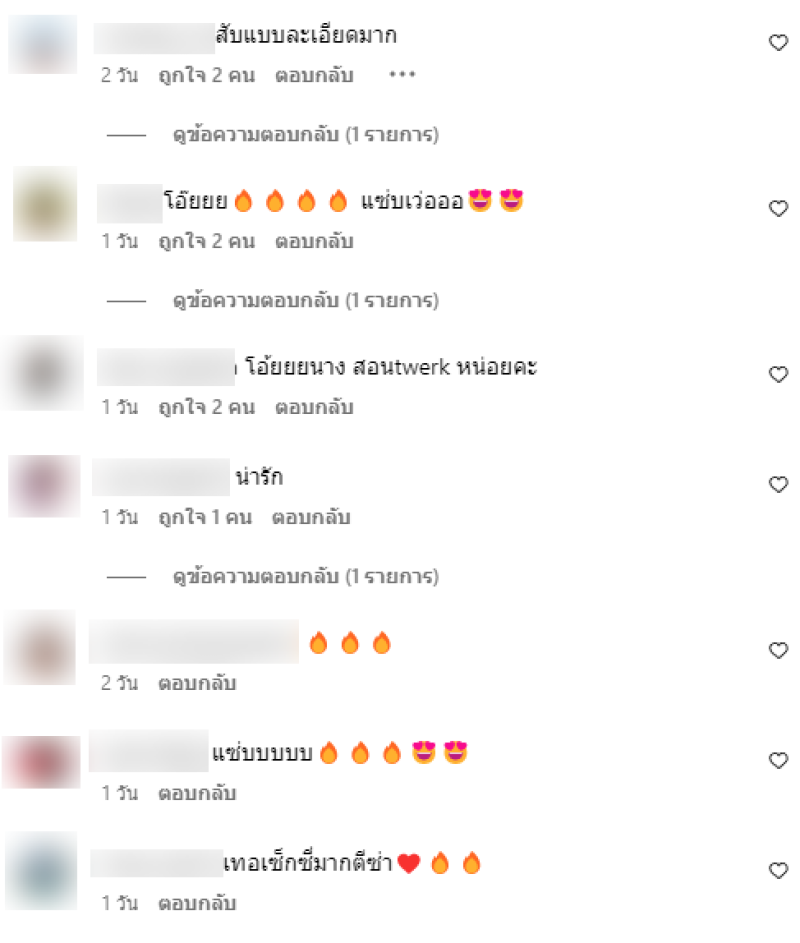Viewport: 800px width, 943px height.
Task: Expand replies under the แซ่บเว่อออ comment
Action: 306,300
